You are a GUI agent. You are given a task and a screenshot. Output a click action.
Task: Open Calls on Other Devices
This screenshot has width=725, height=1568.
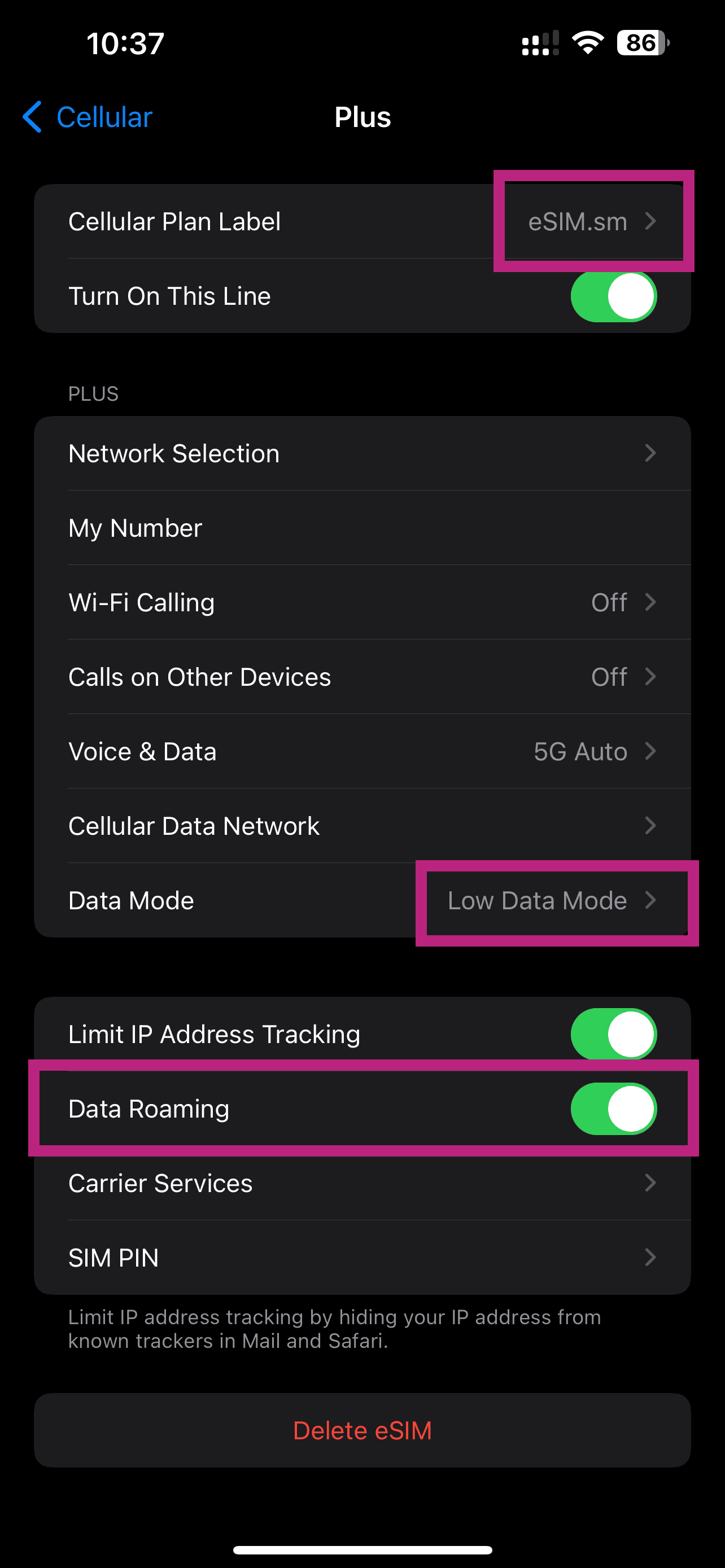361,677
